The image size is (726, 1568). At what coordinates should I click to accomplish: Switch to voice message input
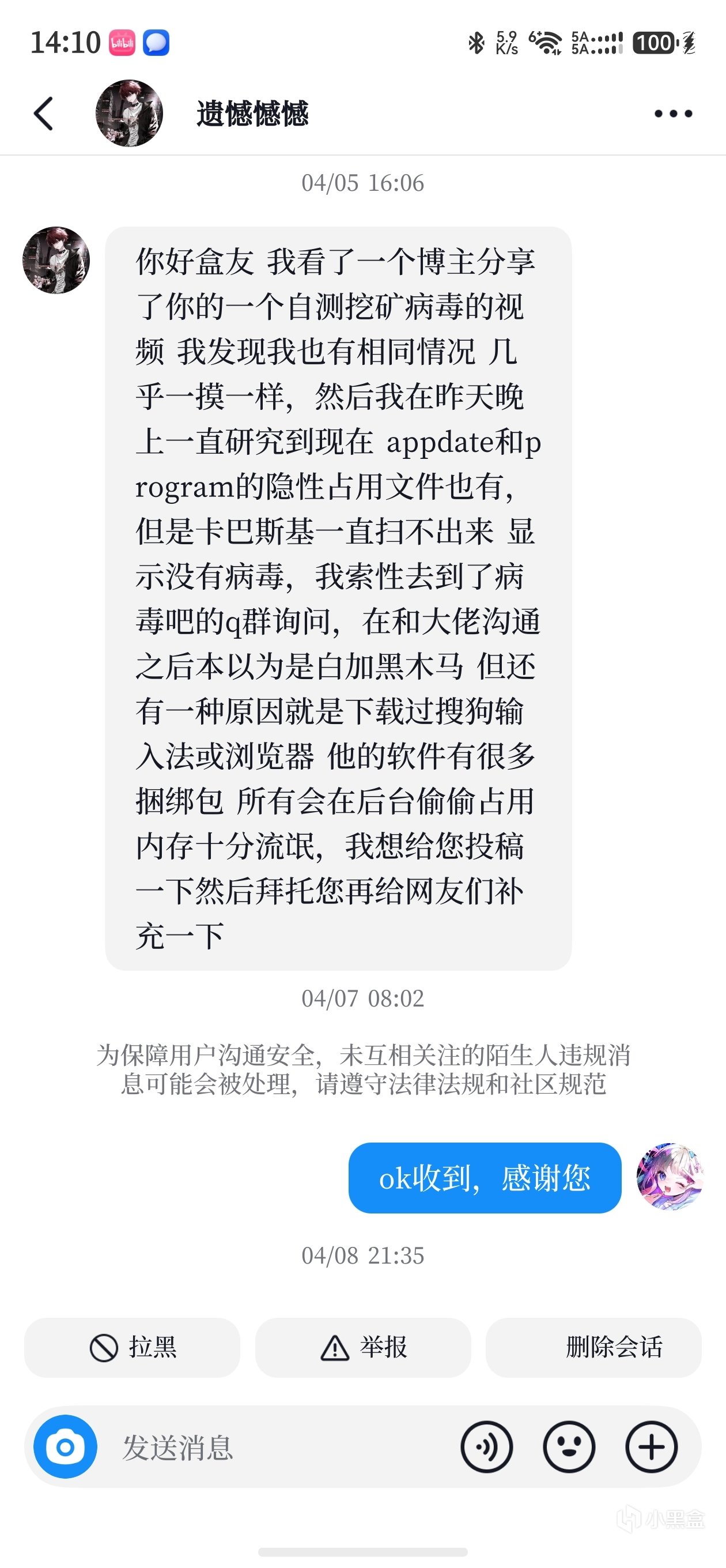[x=486, y=1447]
